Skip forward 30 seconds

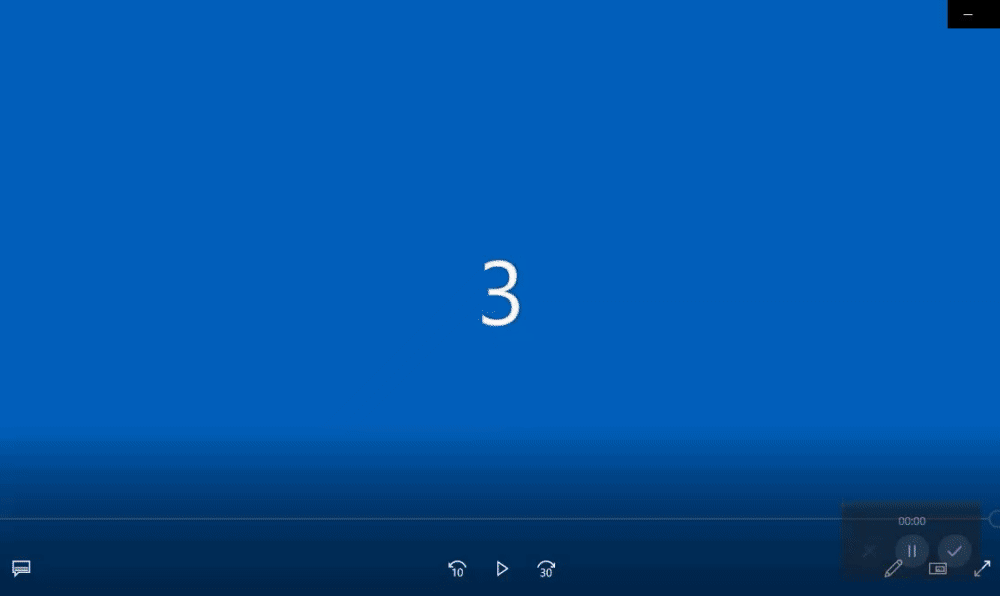(x=546, y=569)
